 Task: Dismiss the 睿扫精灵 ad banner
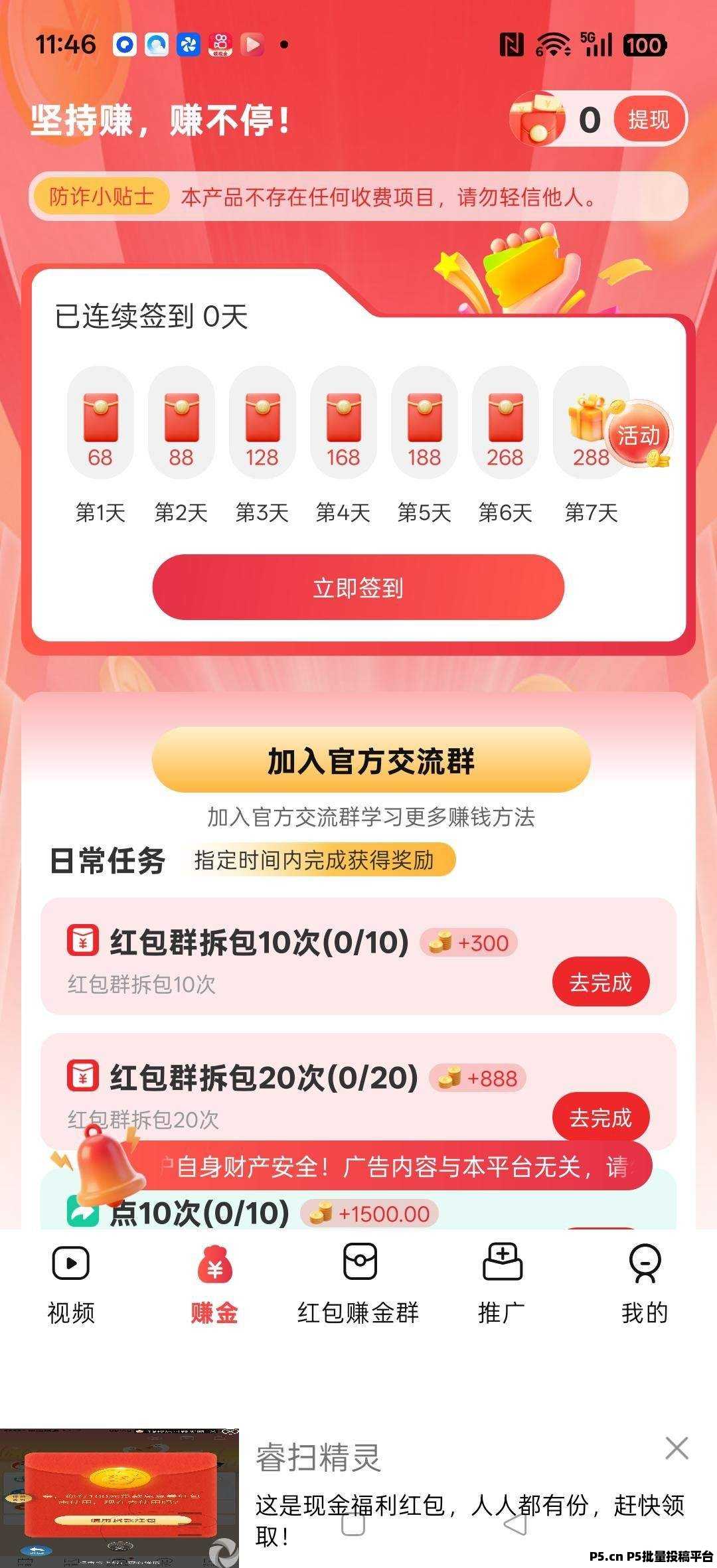[677, 1448]
